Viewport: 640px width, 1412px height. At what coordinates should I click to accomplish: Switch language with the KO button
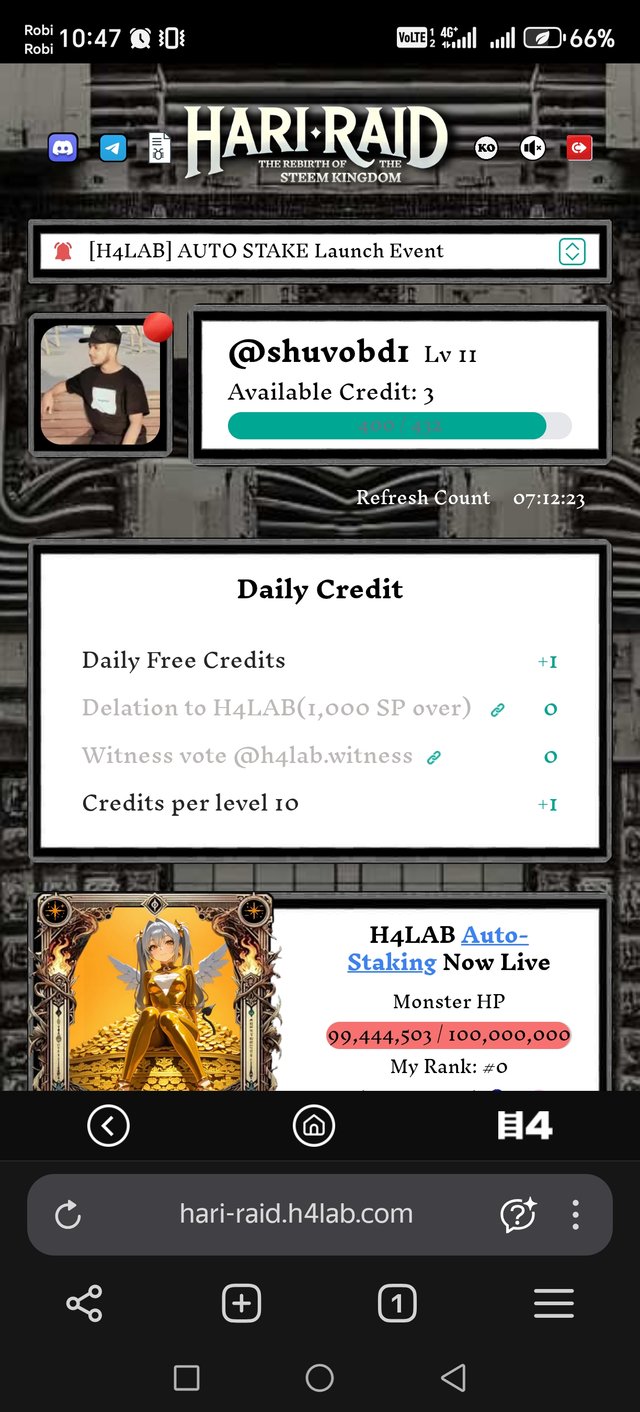[485, 148]
